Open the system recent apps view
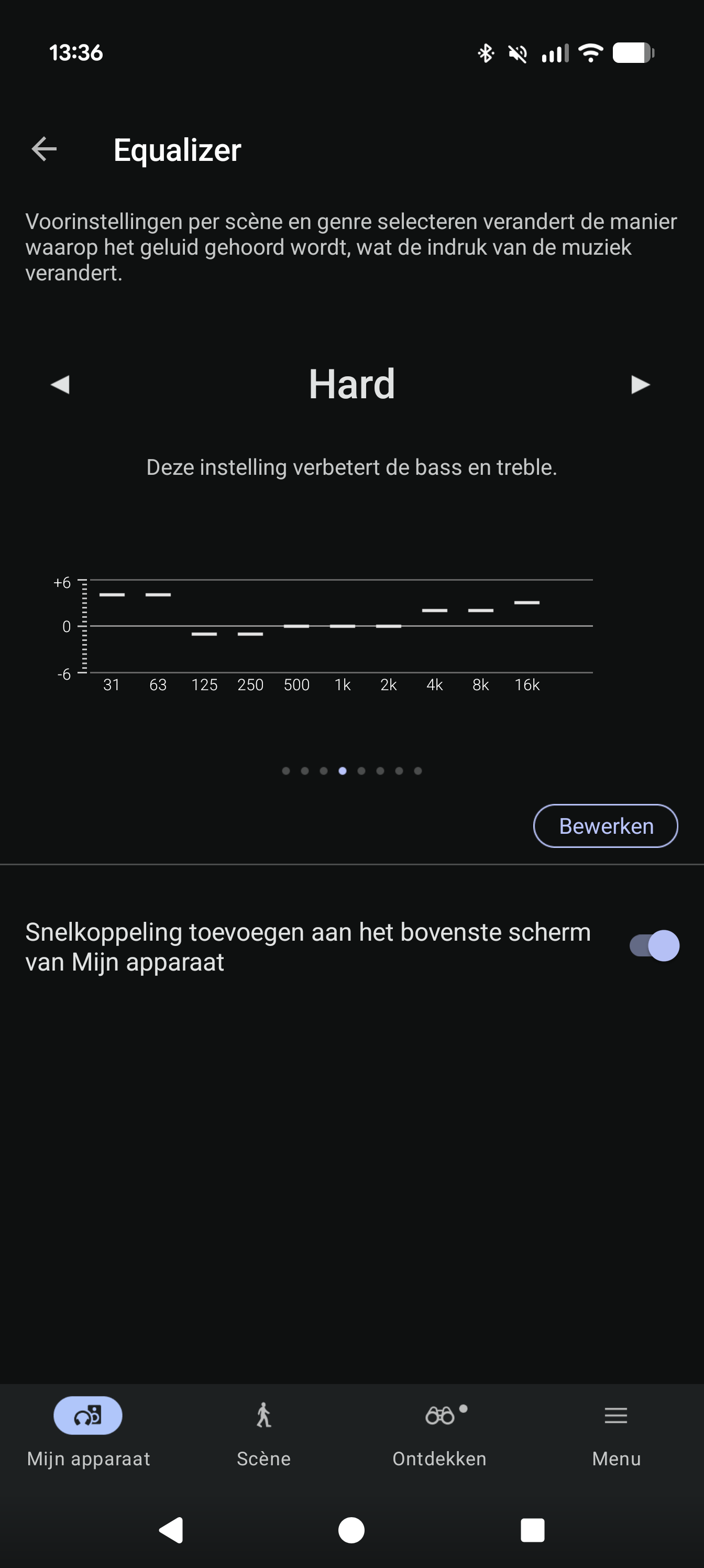Screen dimensions: 704x1568 coord(532,1530)
